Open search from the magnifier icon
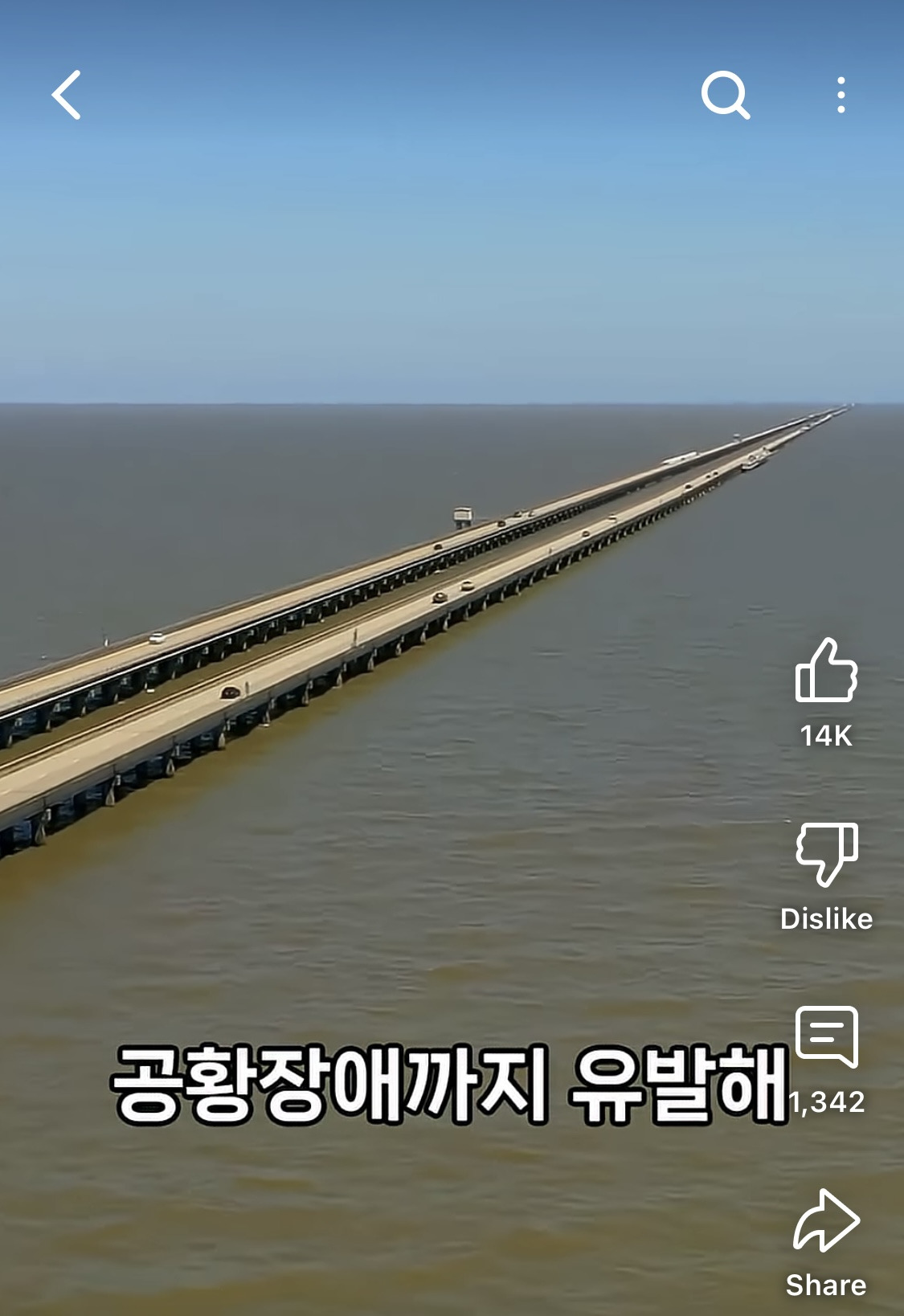 pyautogui.click(x=725, y=95)
